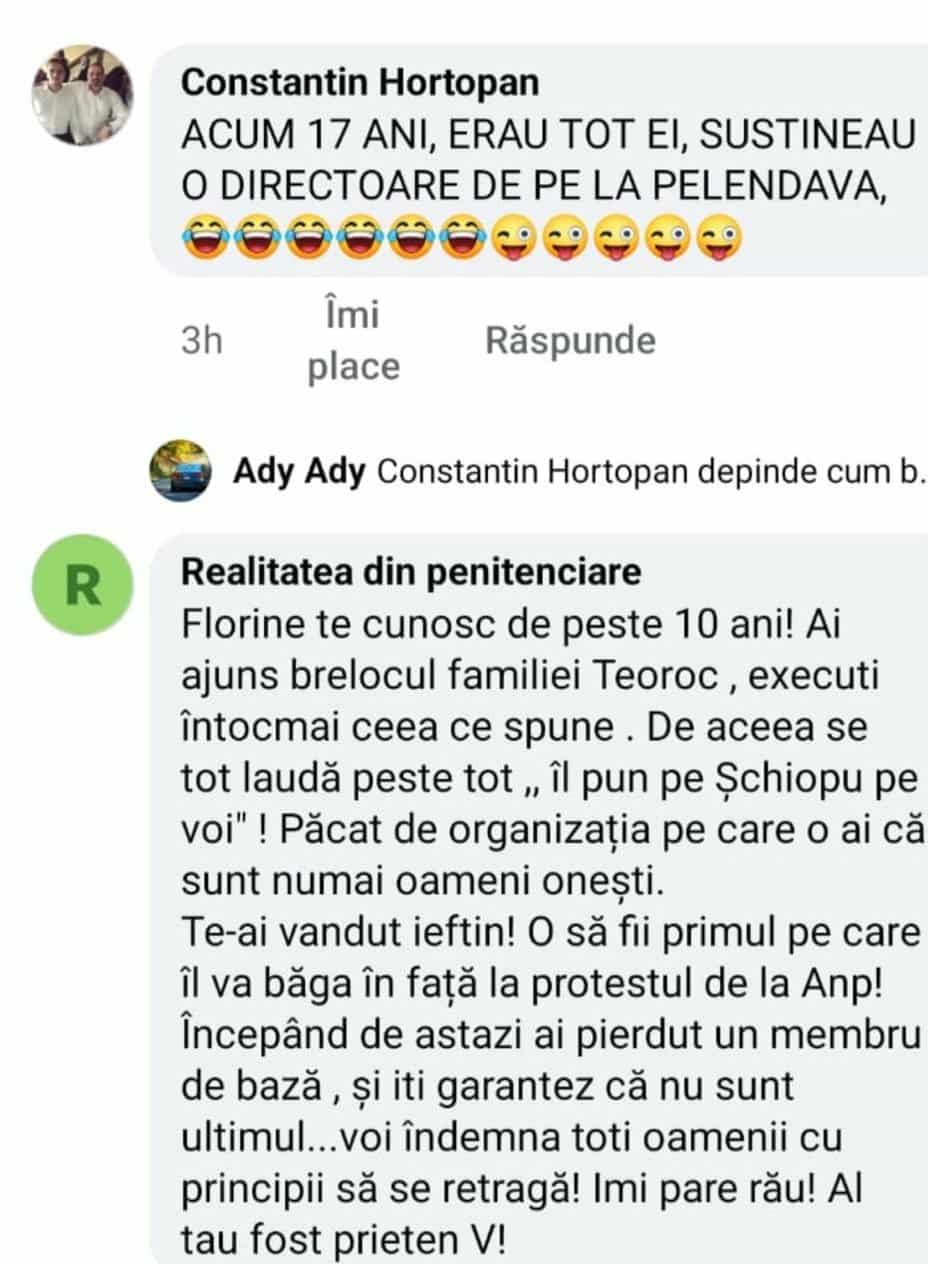Tap the green R avatar of Realitatea din penitenciare
The width and height of the screenshot is (928, 1264).
tap(83, 585)
